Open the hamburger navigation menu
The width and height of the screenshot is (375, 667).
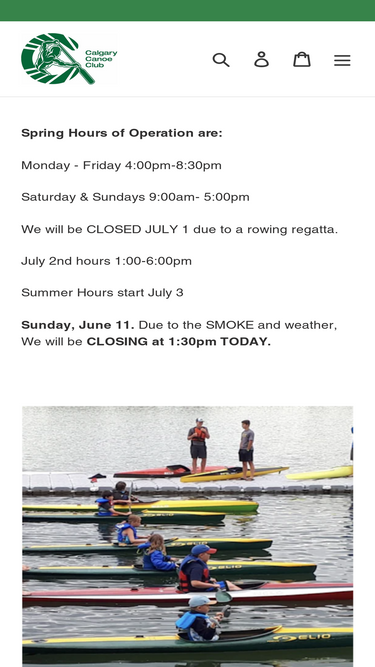(342, 60)
